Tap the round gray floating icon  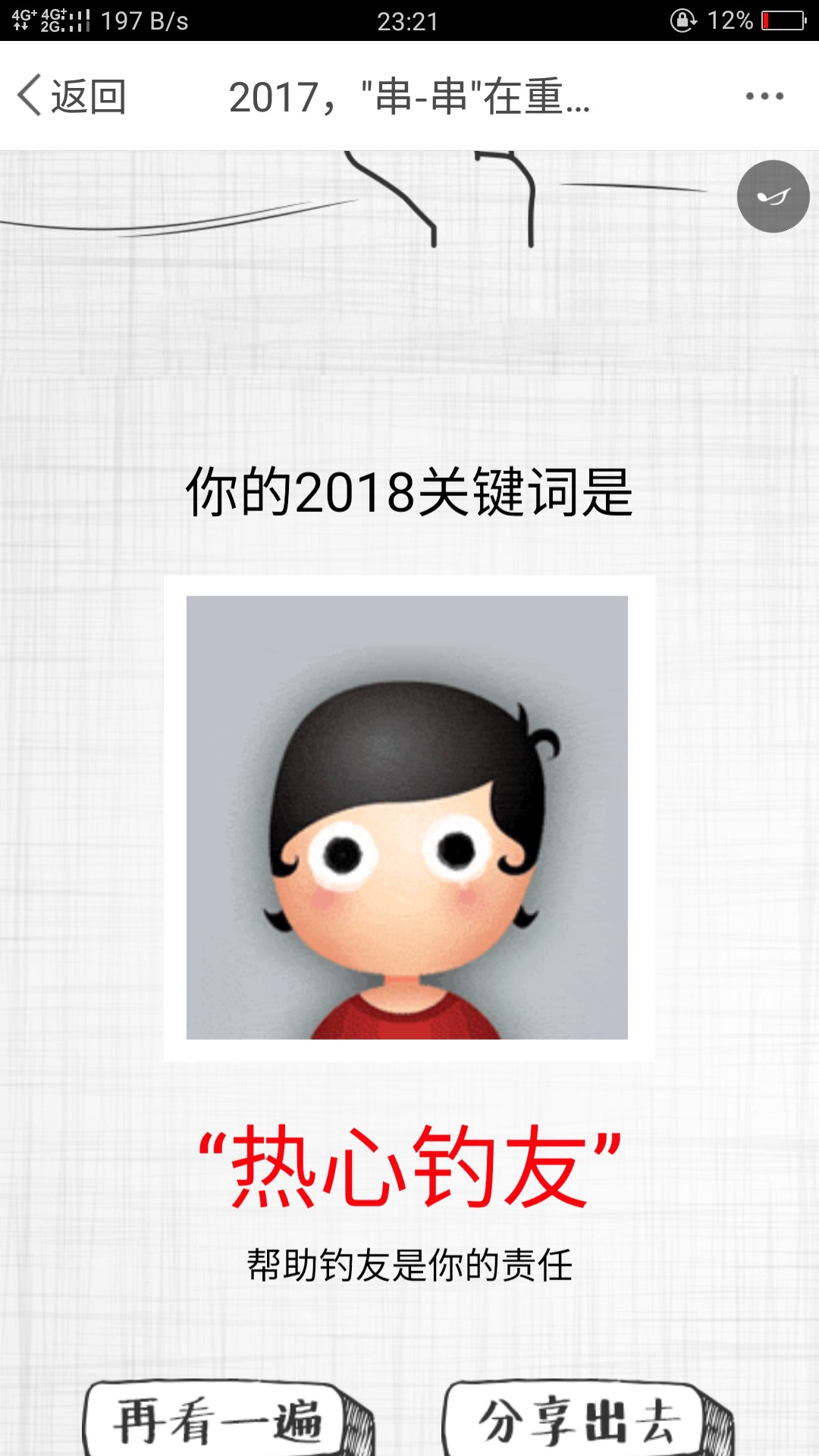tap(773, 196)
